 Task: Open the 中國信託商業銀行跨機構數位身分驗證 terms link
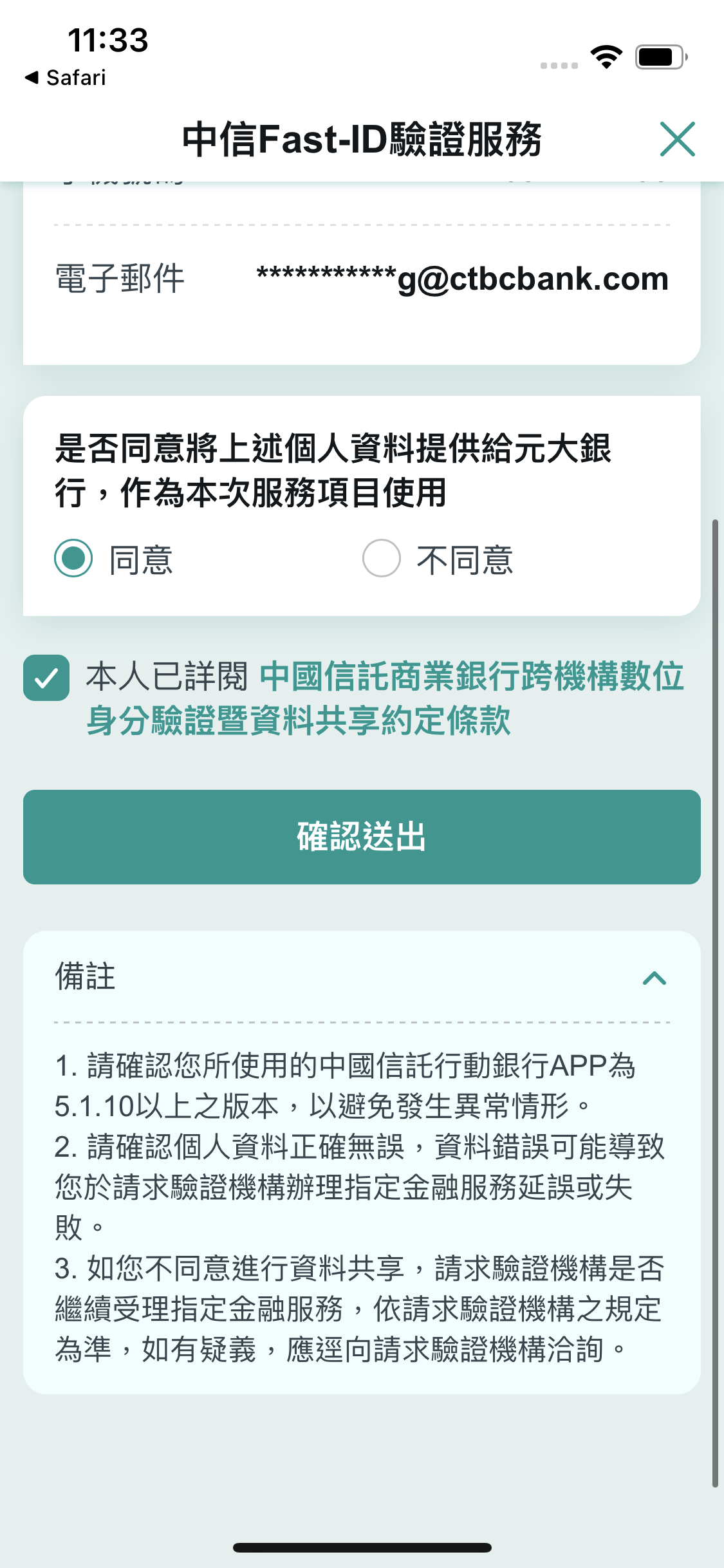point(385,698)
